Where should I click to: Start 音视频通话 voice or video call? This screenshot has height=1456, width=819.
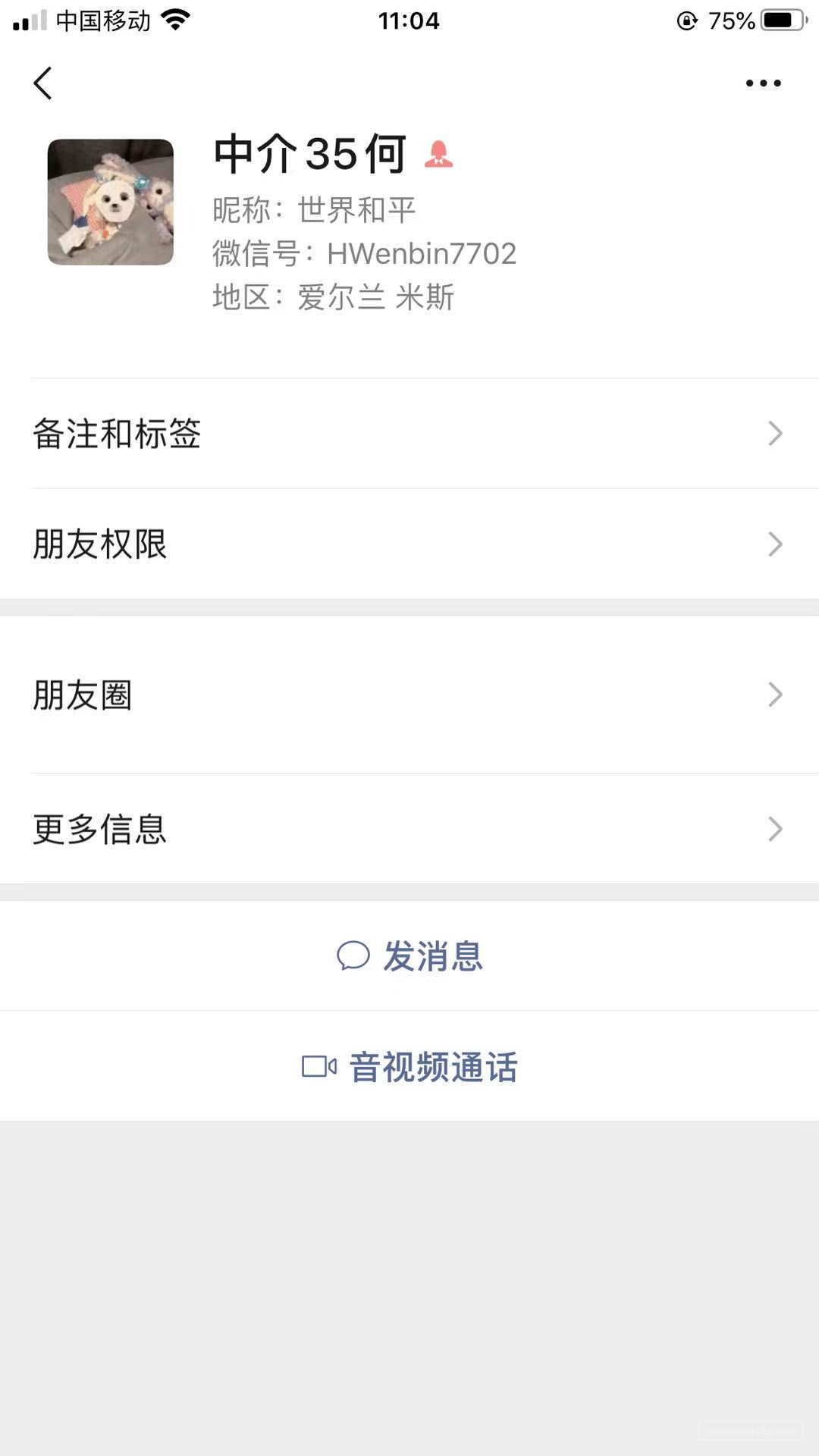pyautogui.click(x=409, y=1067)
